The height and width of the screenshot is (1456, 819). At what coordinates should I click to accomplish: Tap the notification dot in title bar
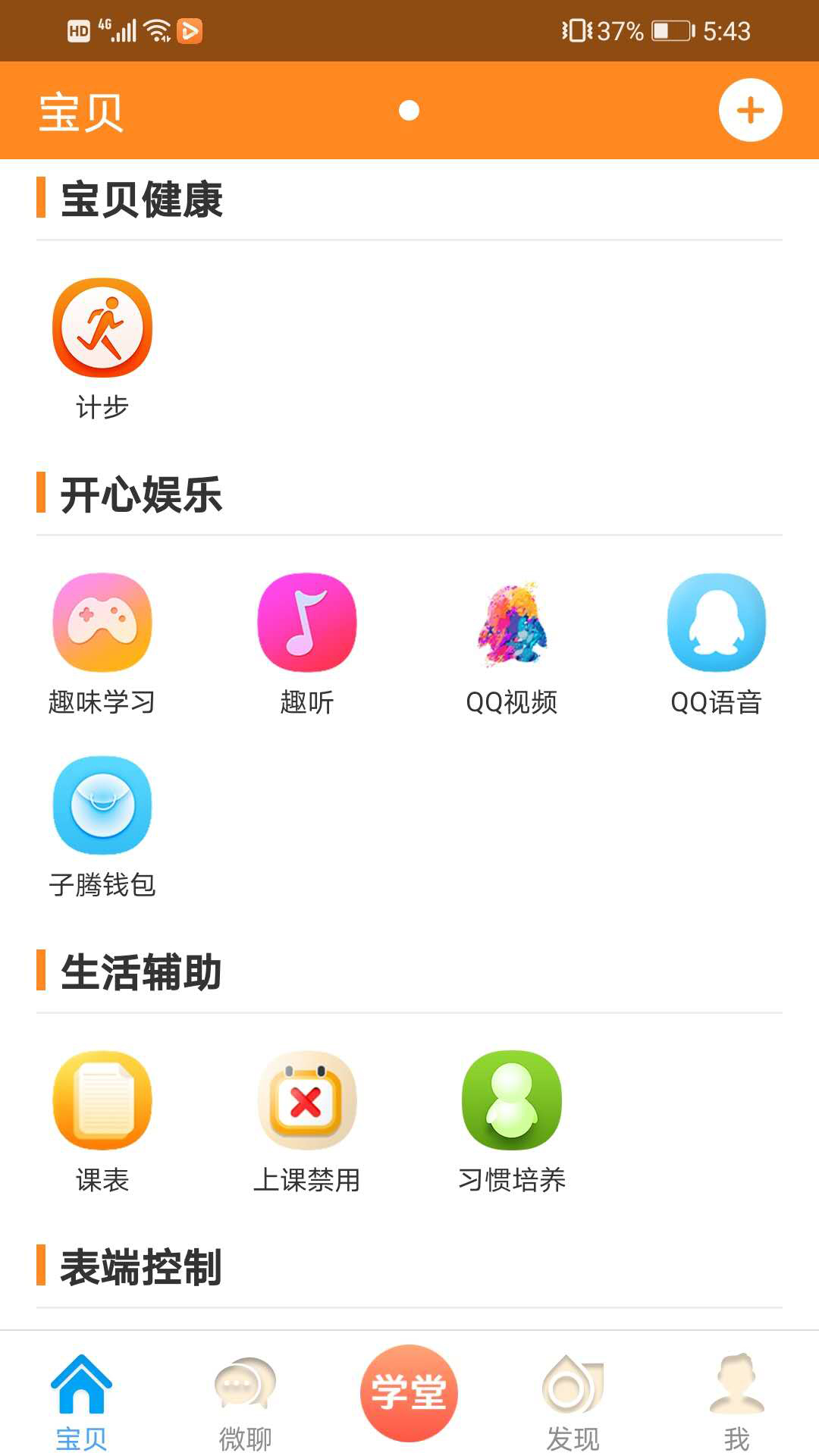tap(409, 111)
